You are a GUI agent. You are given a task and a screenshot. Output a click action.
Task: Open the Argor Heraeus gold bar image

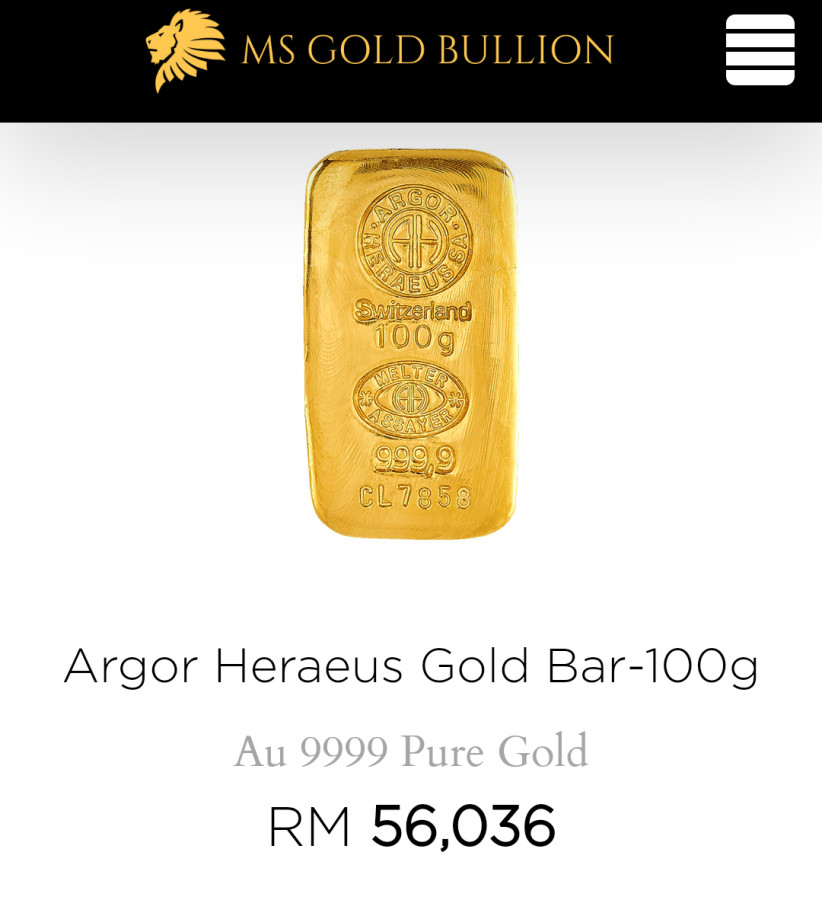click(x=411, y=344)
